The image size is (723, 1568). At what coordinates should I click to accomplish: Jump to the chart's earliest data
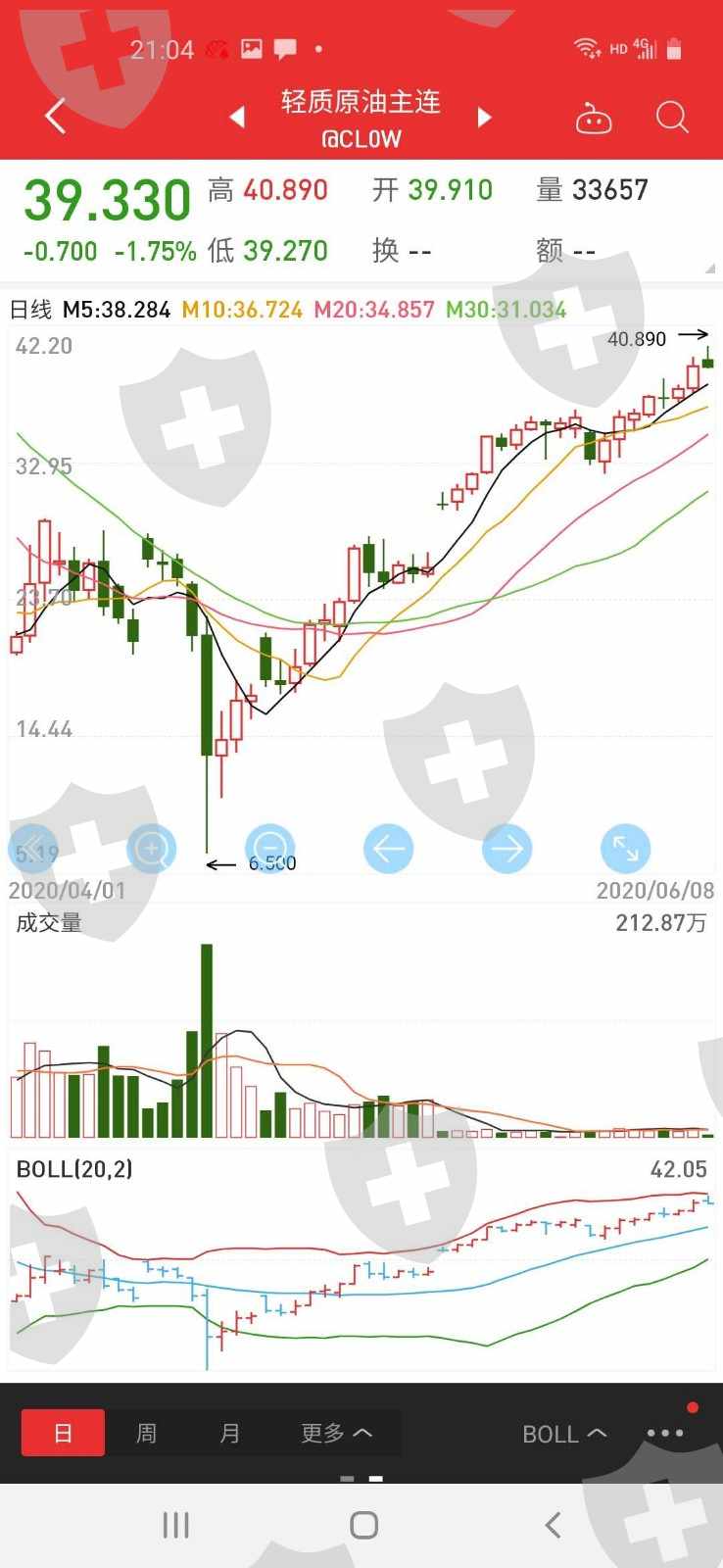(x=33, y=849)
